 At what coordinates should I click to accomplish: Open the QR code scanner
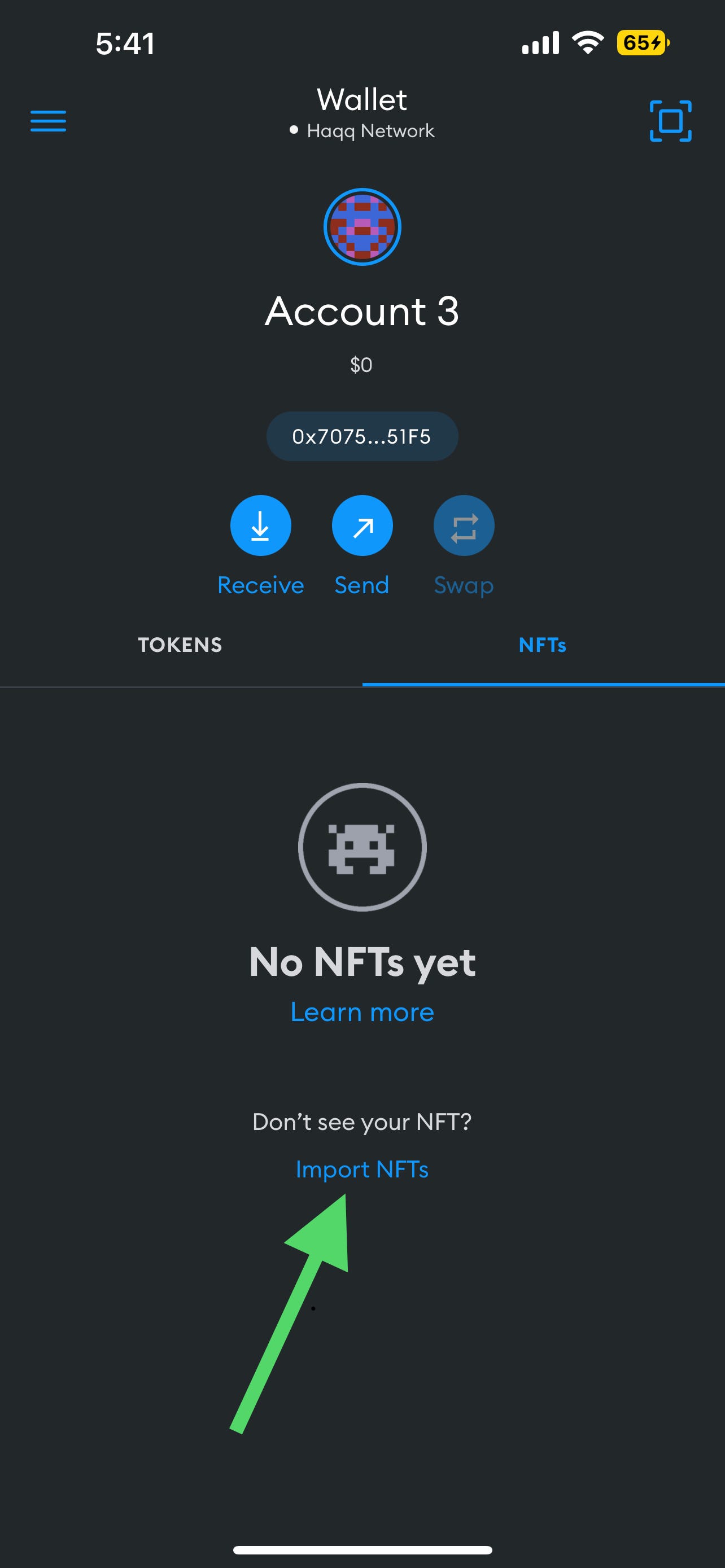point(670,121)
